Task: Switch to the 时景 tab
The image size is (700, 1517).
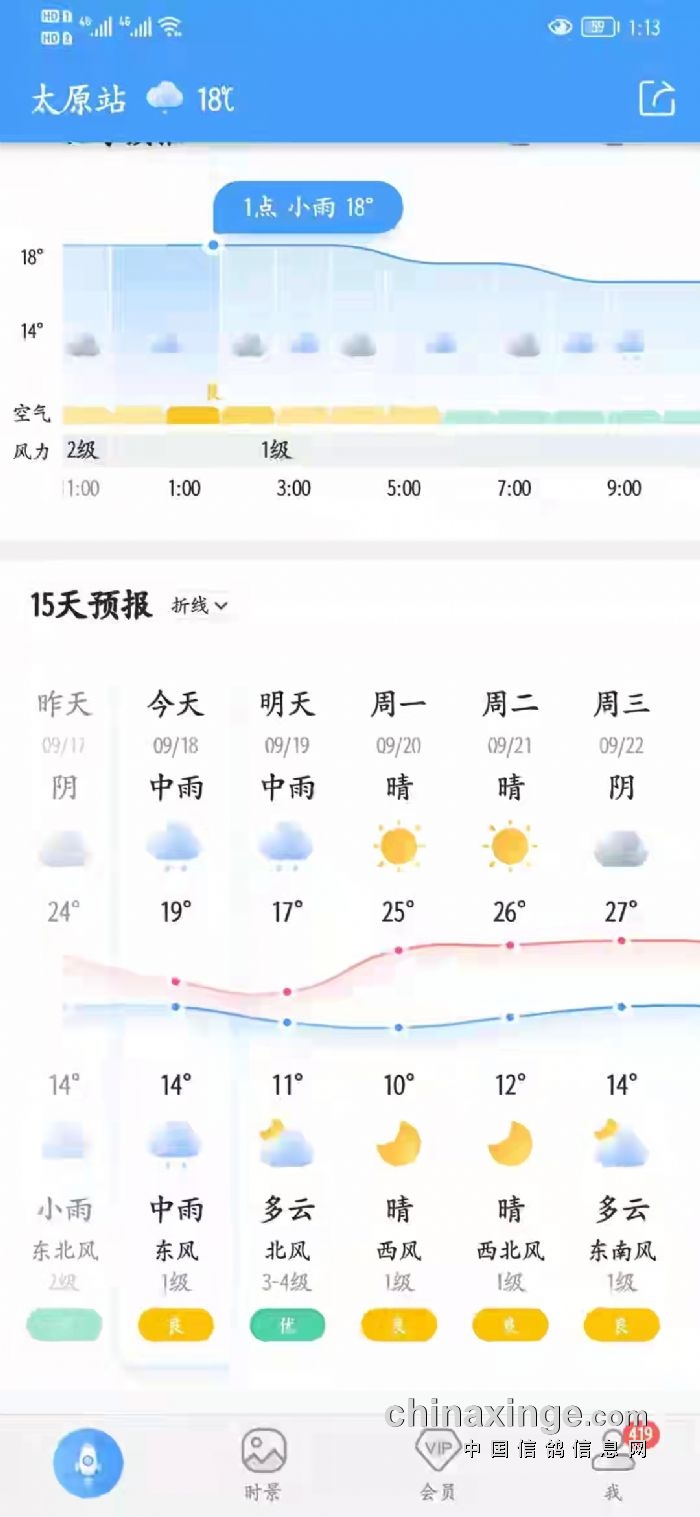Action: (x=263, y=1464)
